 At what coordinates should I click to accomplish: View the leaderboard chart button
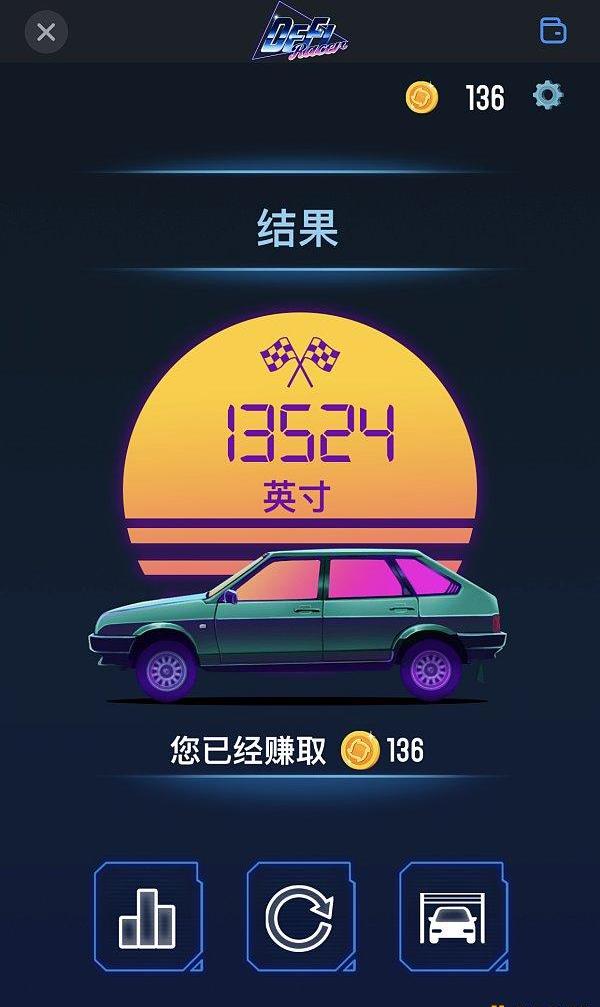click(x=147, y=917)
